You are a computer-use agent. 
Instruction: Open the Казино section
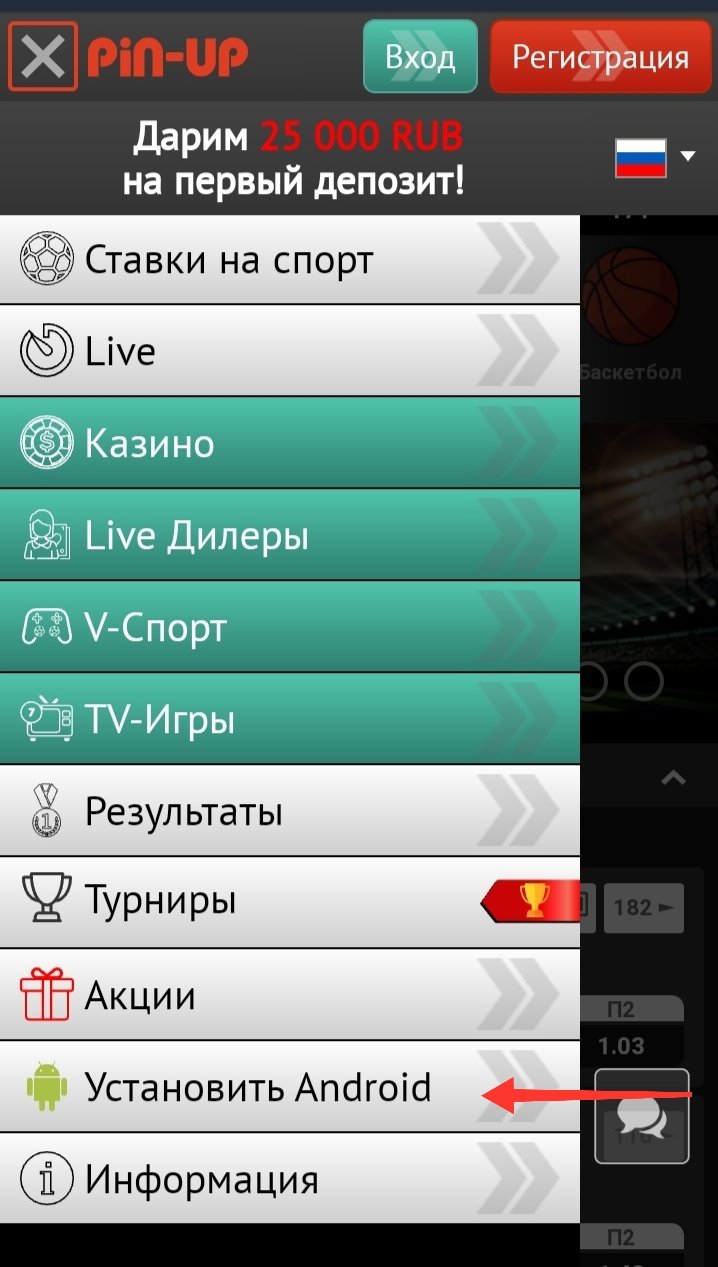tap(289, 443)
